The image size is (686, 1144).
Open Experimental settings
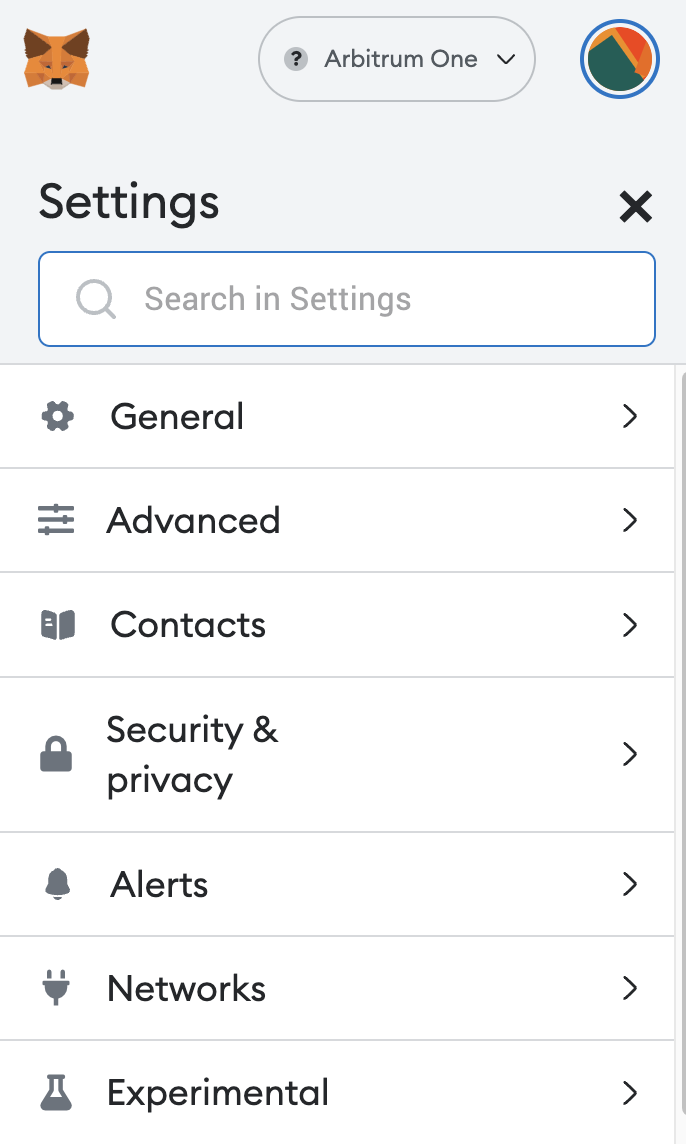click(x=337, y=1092)
